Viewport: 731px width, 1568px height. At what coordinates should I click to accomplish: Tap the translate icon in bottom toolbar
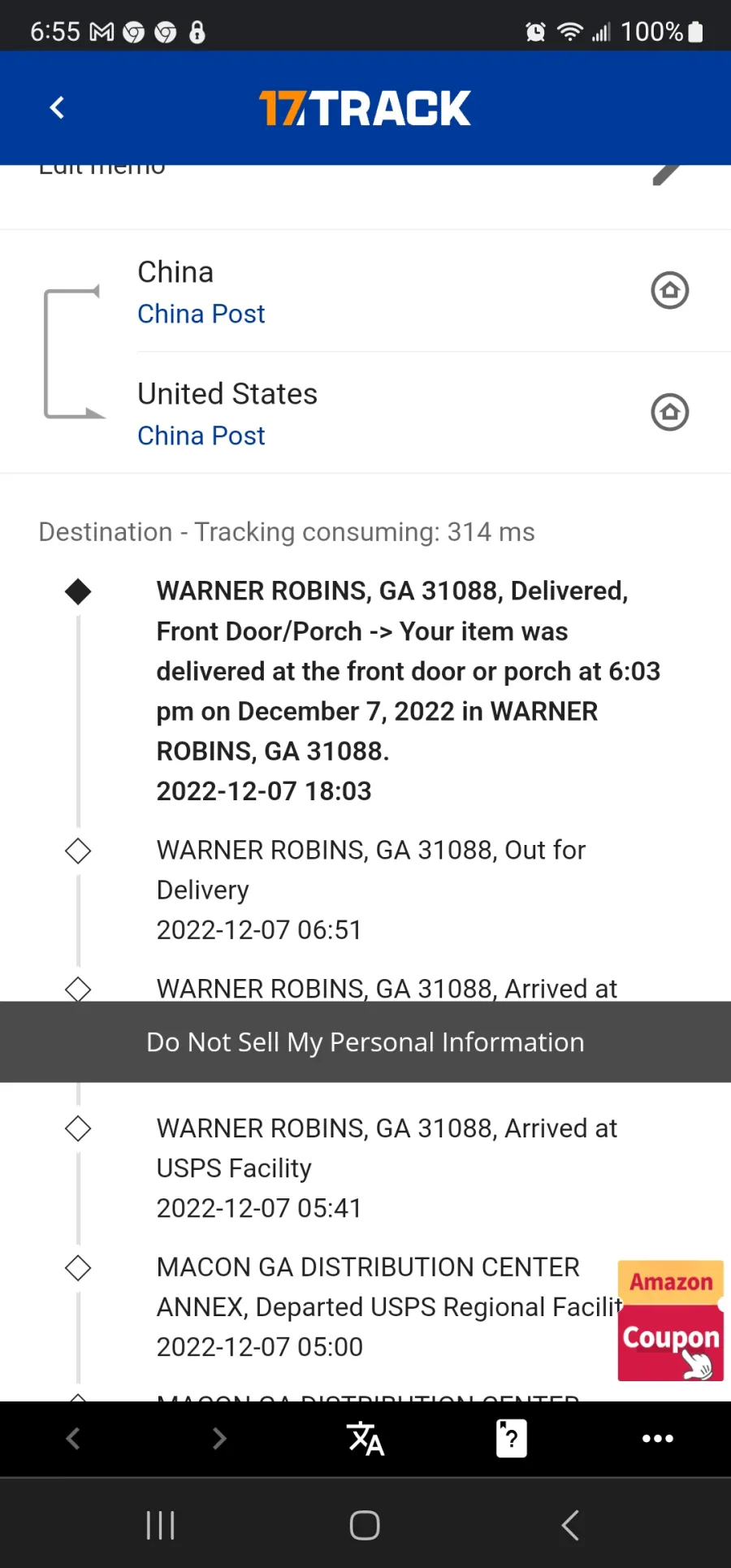tap(365, 1438)
